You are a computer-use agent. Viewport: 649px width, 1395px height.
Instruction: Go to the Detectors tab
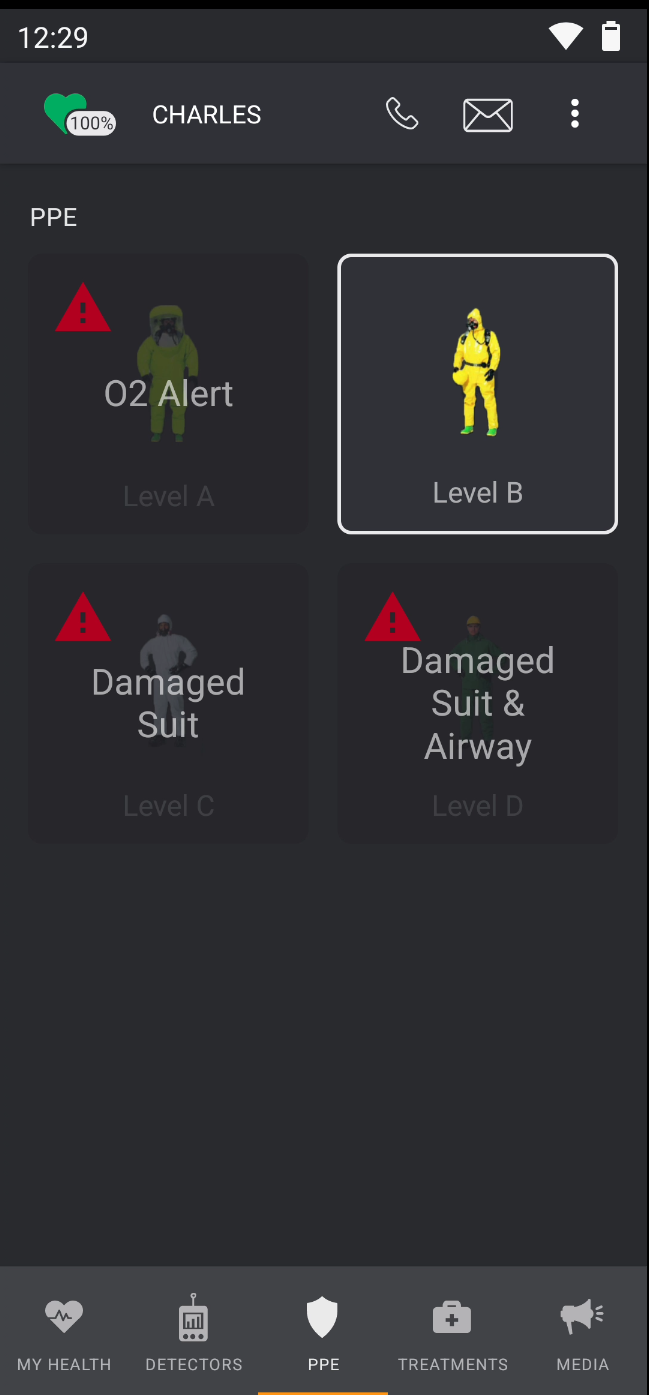pyautogui.click(x=194, y=1332)
